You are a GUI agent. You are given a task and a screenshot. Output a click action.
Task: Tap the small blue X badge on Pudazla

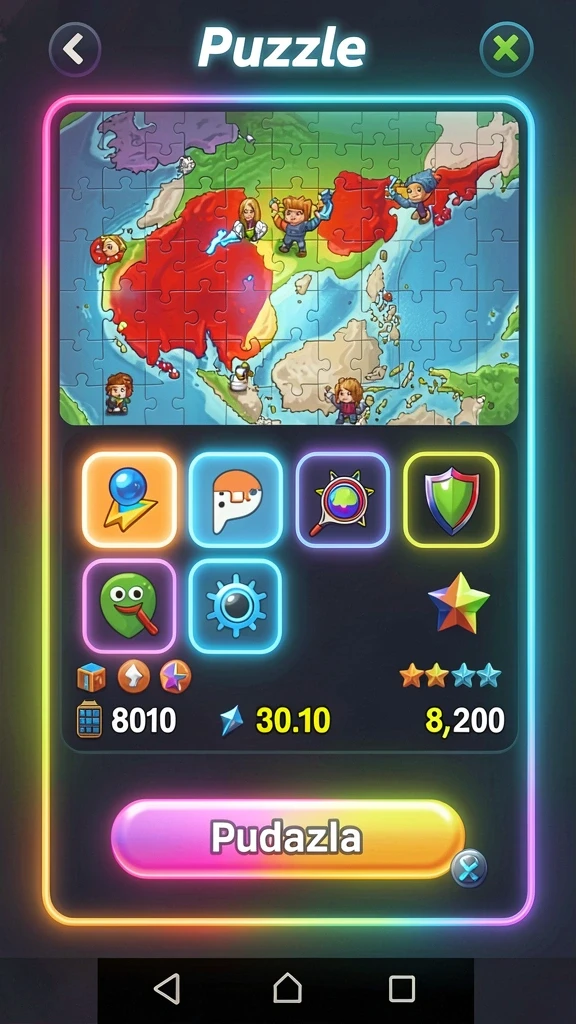click(469, 869)
